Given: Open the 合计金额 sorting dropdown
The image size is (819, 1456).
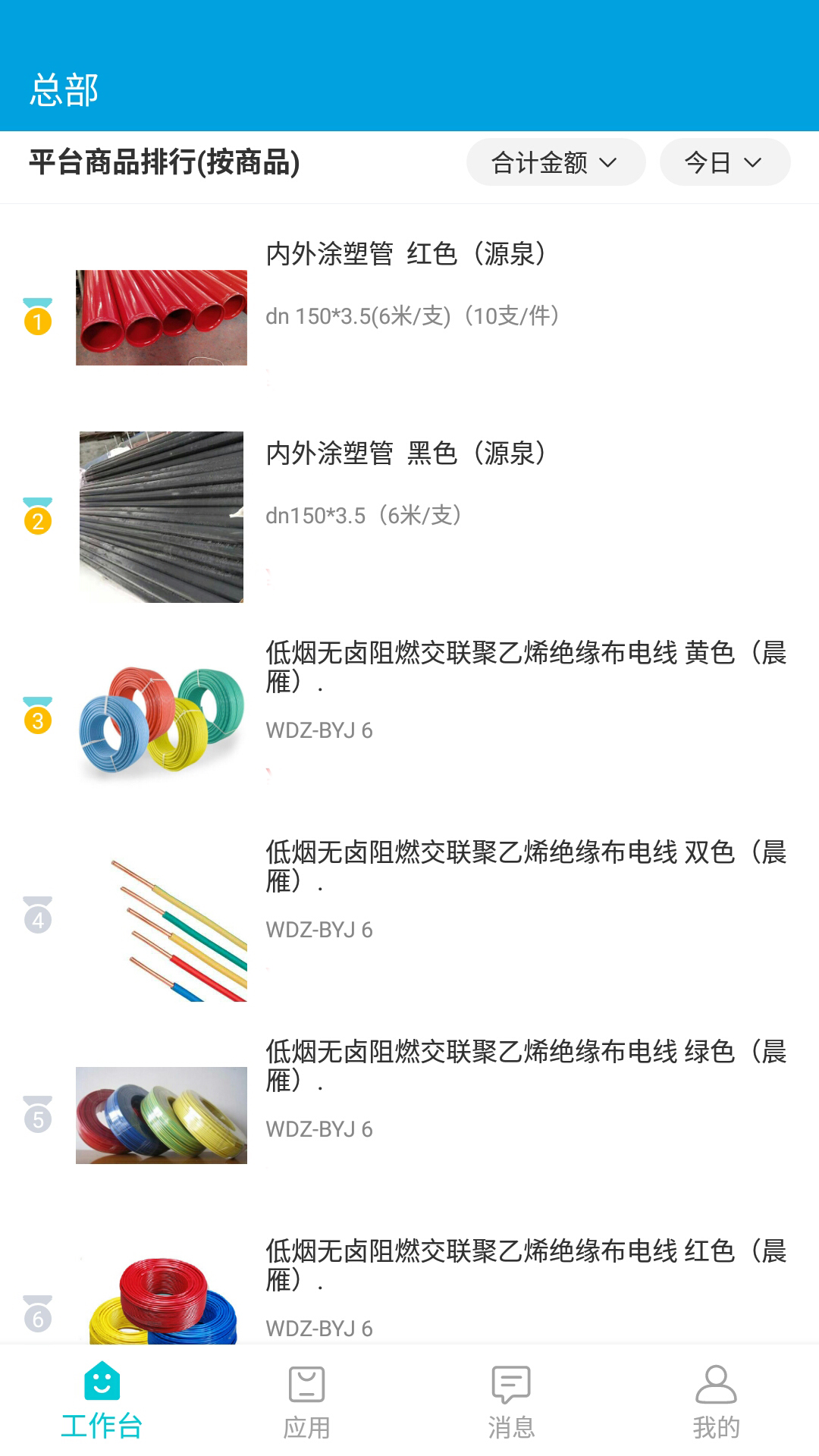Looking at the screenshot, I should click(556, 162).
